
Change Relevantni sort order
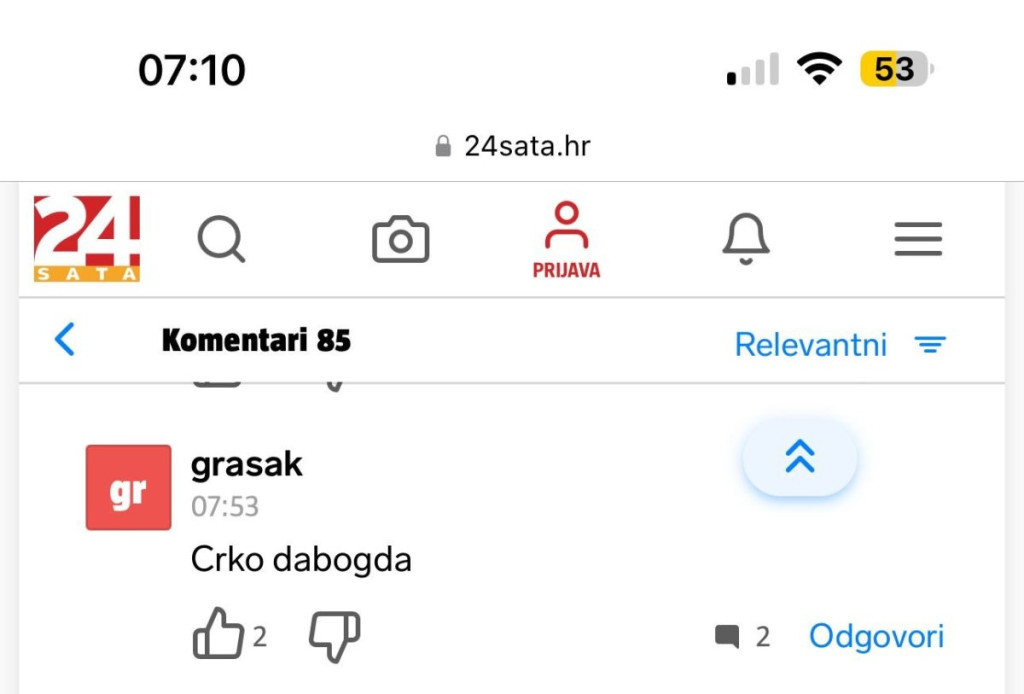(x=840, y=345)
